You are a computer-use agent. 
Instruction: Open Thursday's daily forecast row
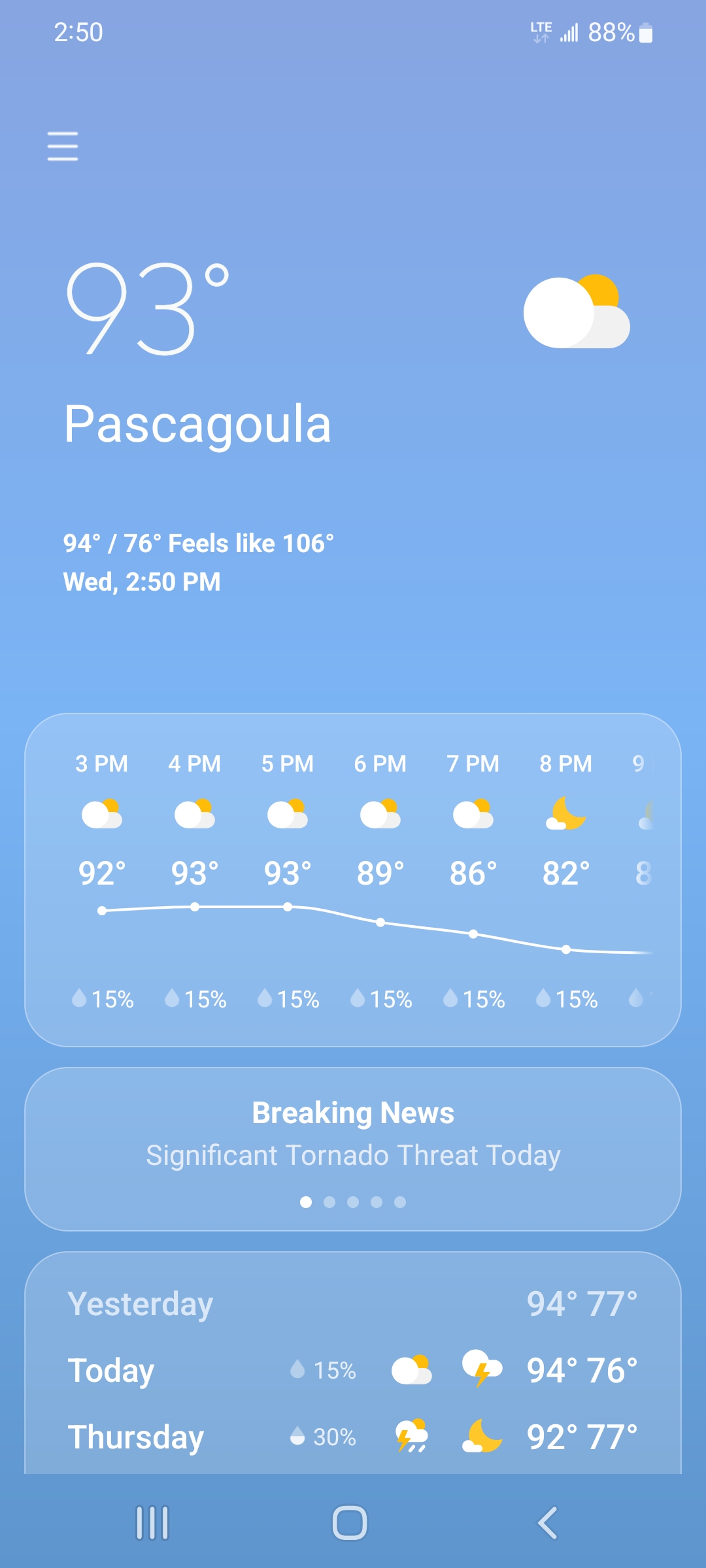(353, 1437)
